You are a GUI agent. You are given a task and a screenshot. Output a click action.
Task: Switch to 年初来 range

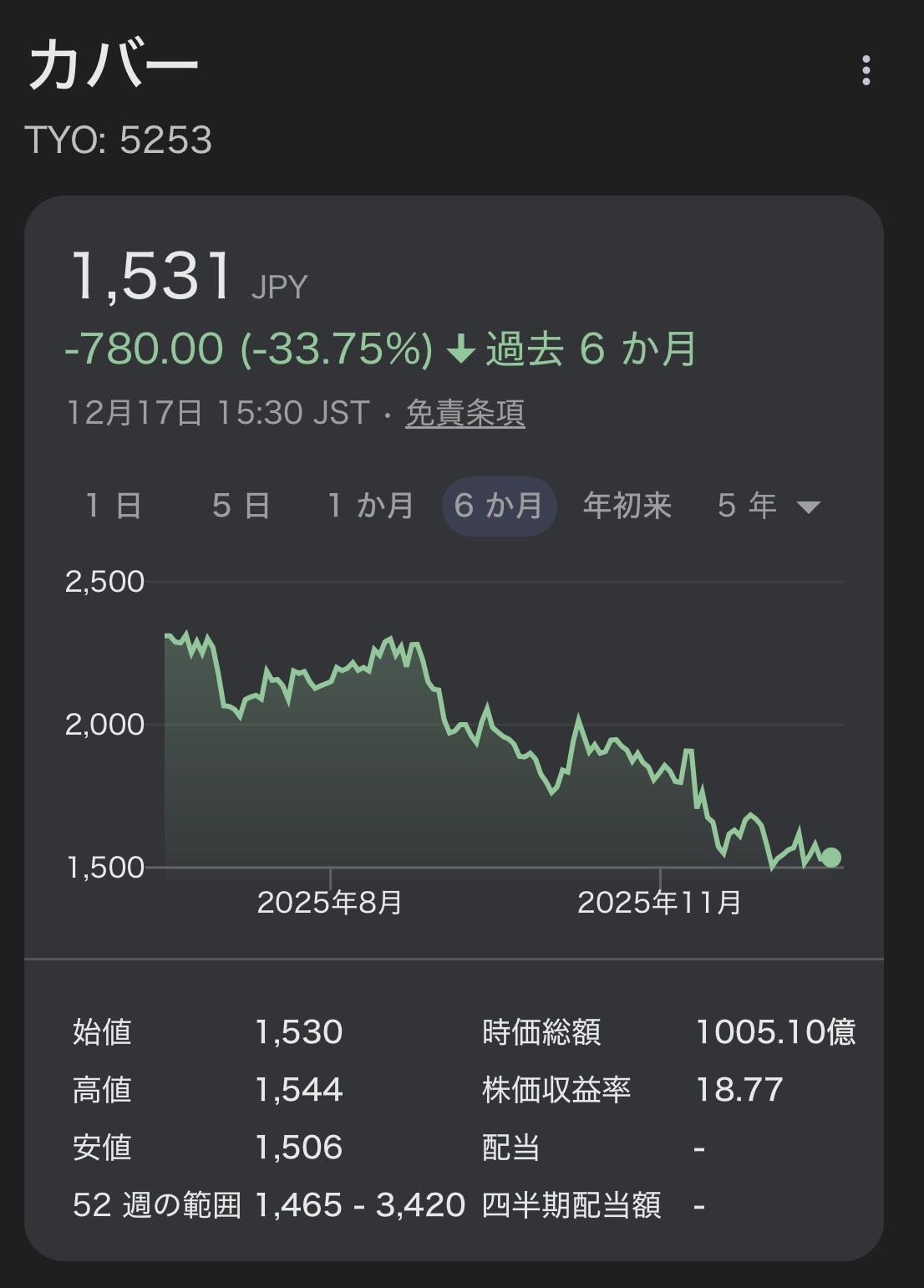pos(627,506)
